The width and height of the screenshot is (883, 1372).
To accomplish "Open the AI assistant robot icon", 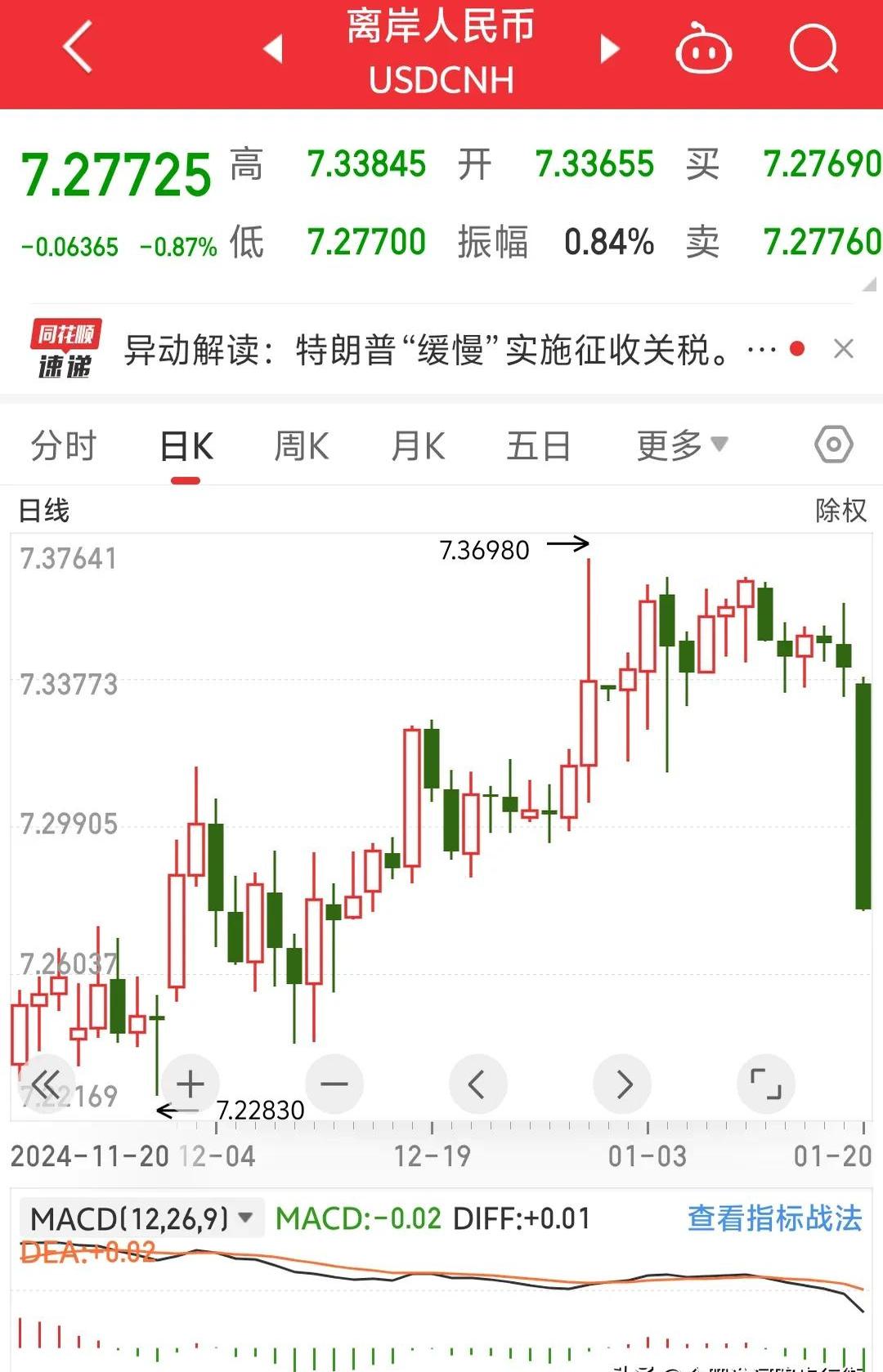I will (703, 49).
